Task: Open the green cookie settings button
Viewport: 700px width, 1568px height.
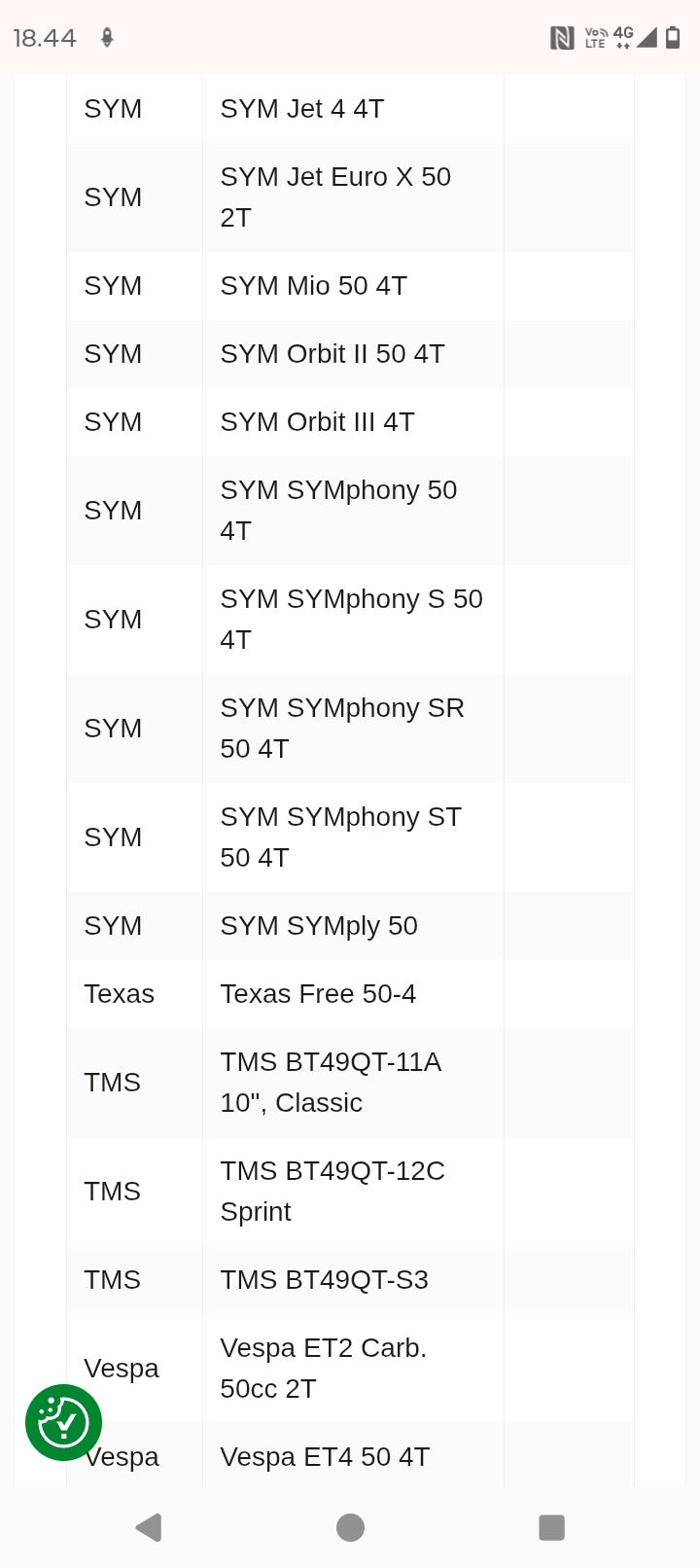Action: (x=63, y=1422)
